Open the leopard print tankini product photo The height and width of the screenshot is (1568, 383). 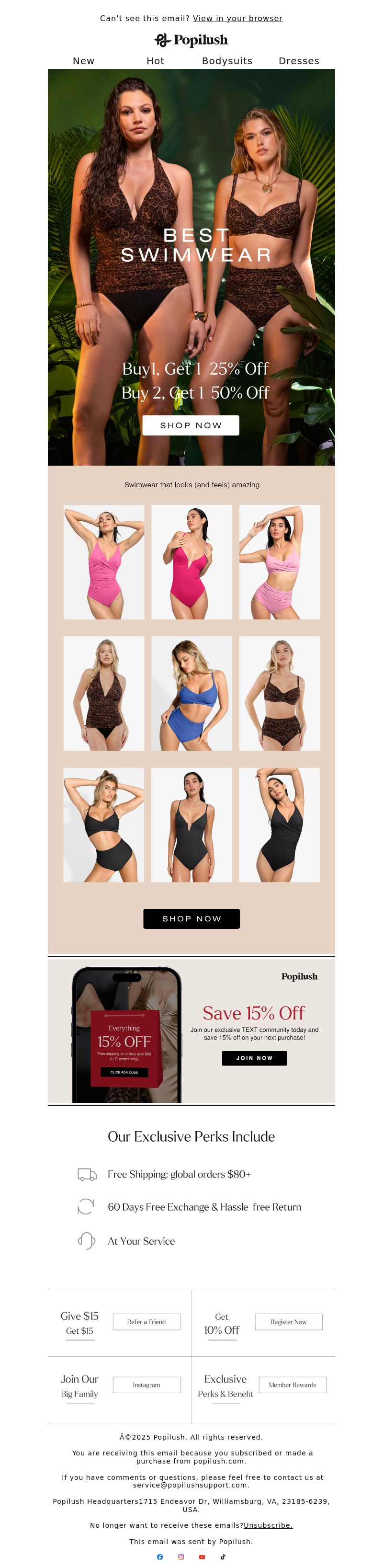pyautogui.click(x=104, y=693)
